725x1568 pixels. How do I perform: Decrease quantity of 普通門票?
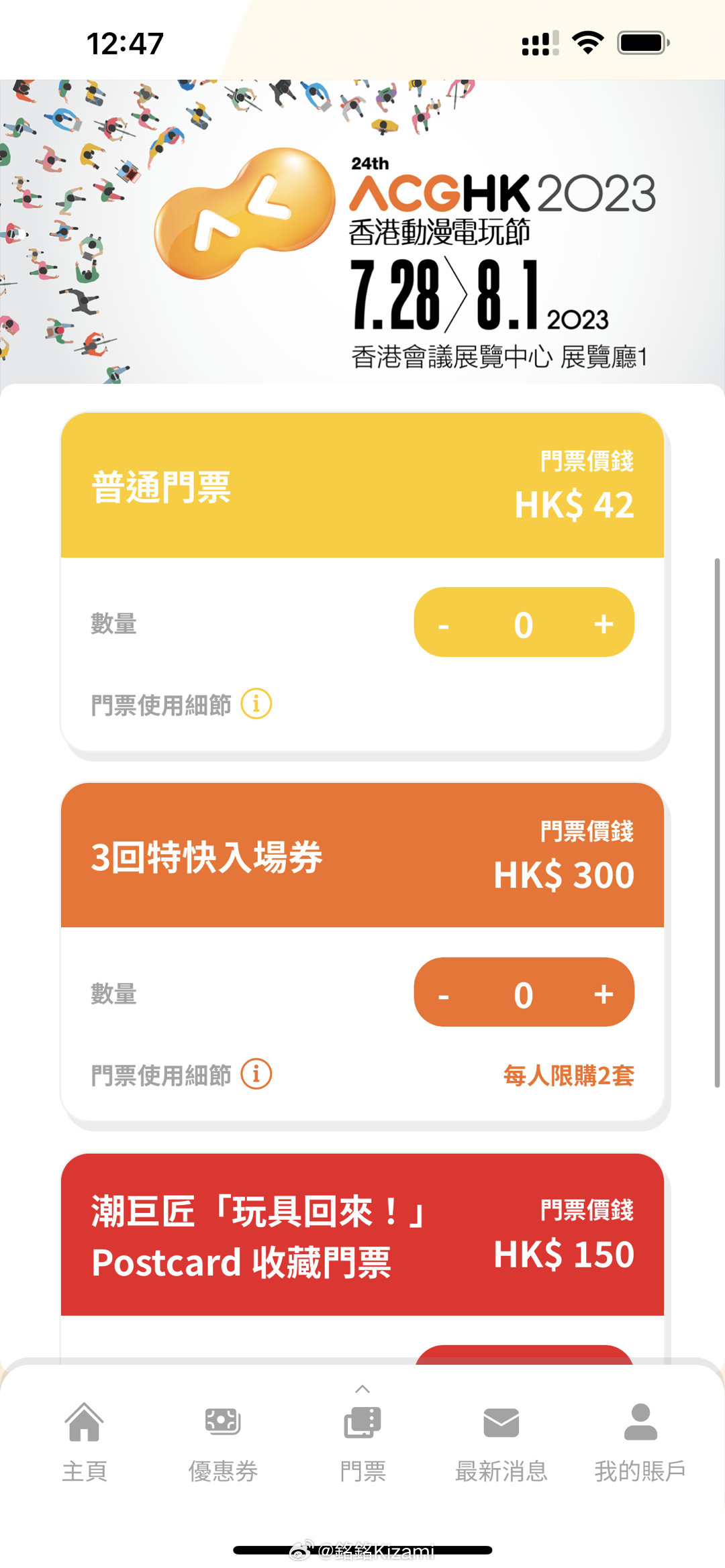[444, 625]
